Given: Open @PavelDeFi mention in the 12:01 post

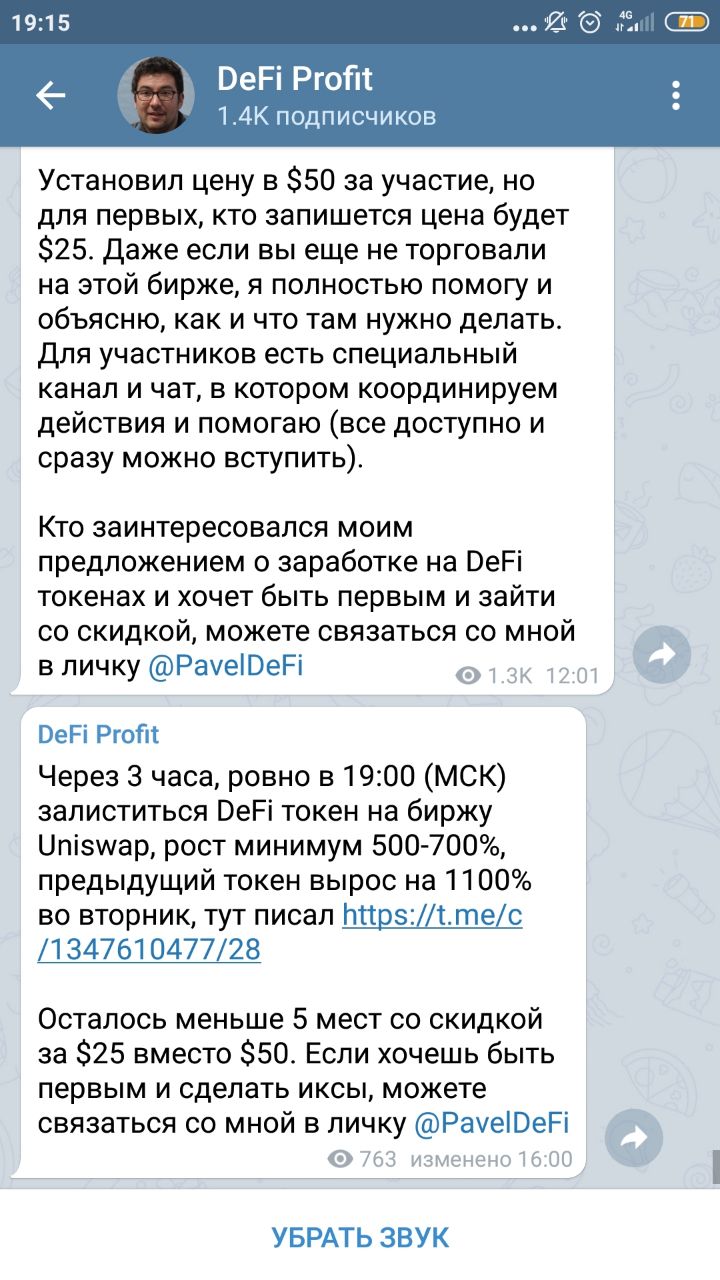Looking at the screenshot, I should (225, 667).
